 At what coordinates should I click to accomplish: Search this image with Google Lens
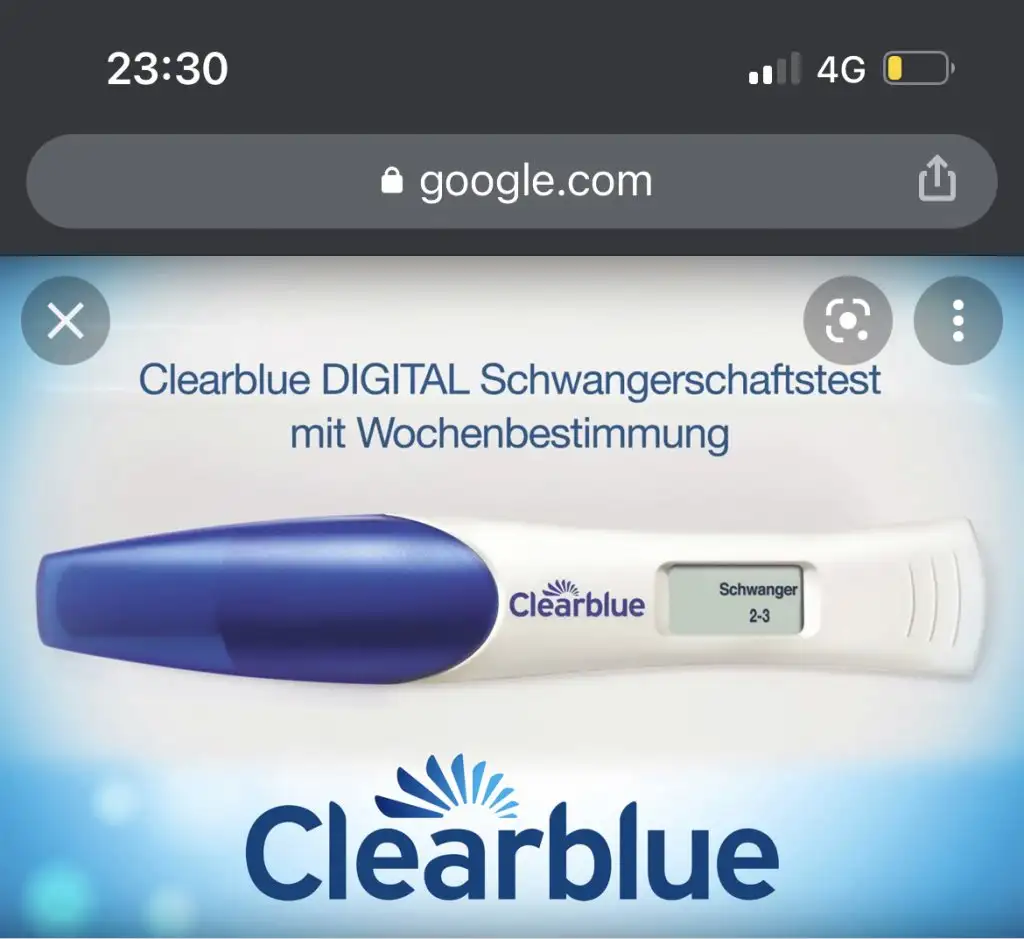(847, 321)
